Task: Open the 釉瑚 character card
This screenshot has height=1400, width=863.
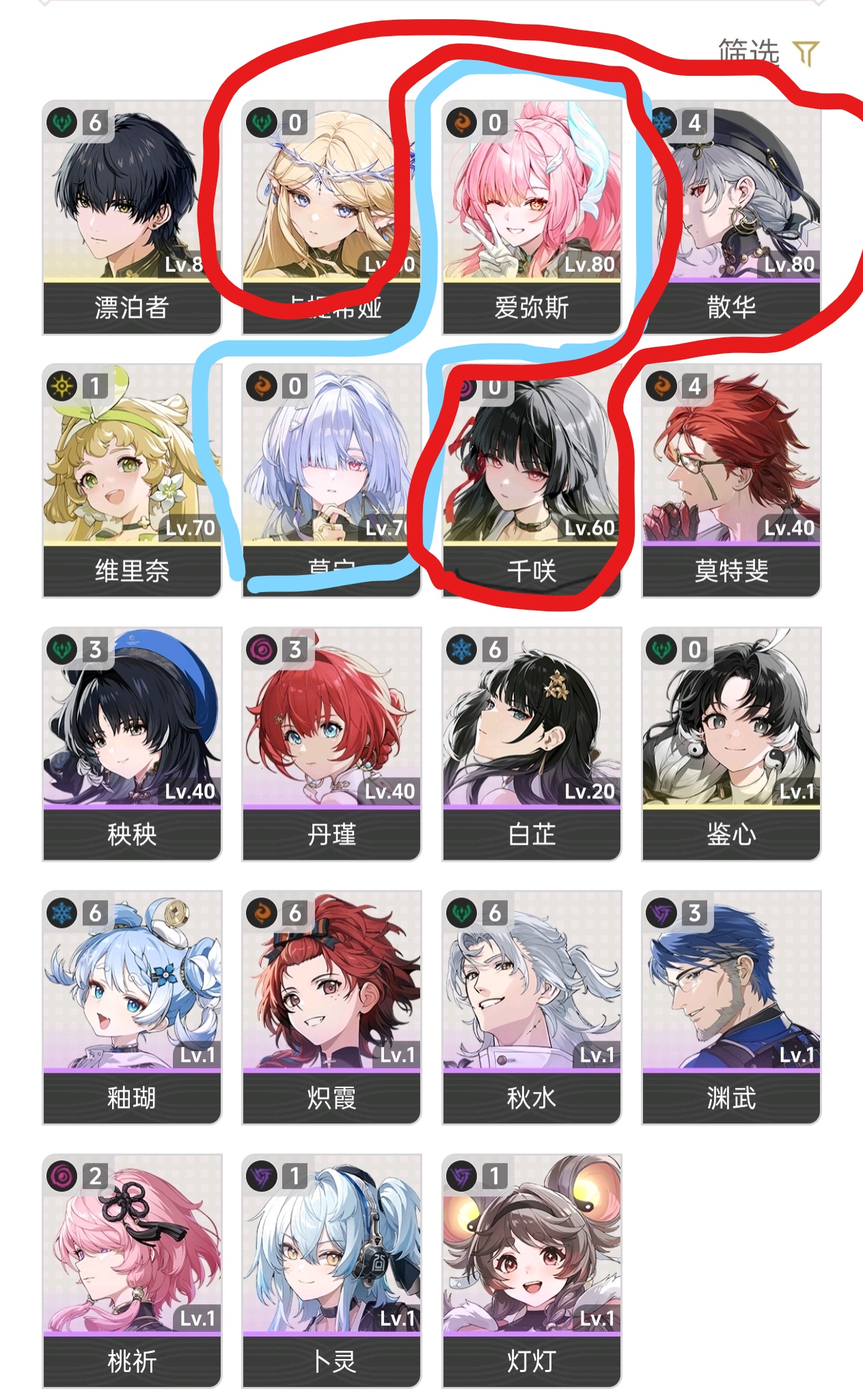Action: pyautogui.click(x=132, y=1008)
